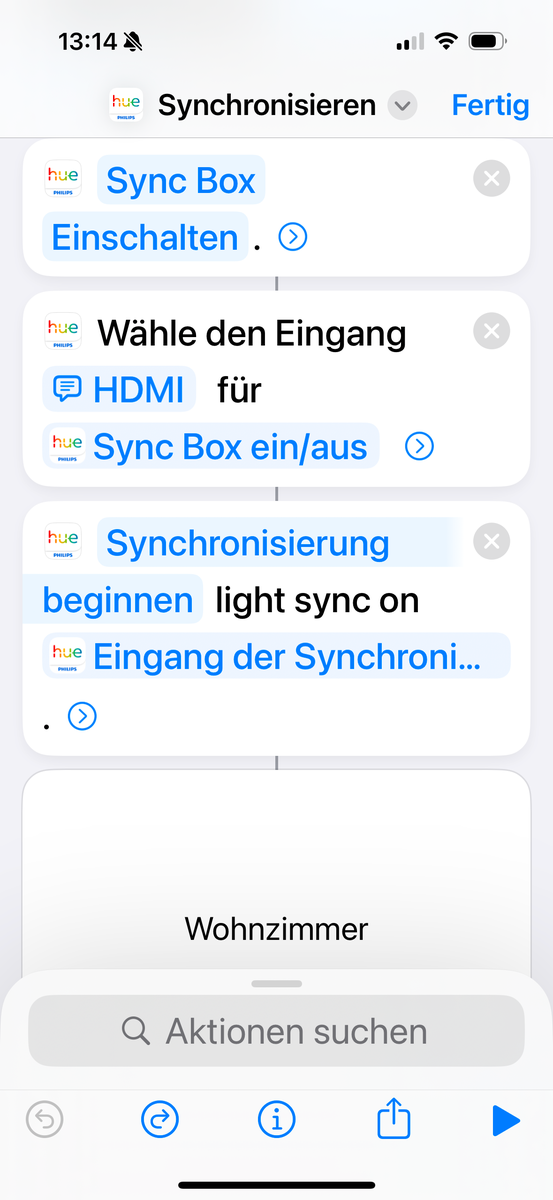The height and width of the screenshot is (1200, 553).
Task: Share this shortcut
Action: point(394,1117)
